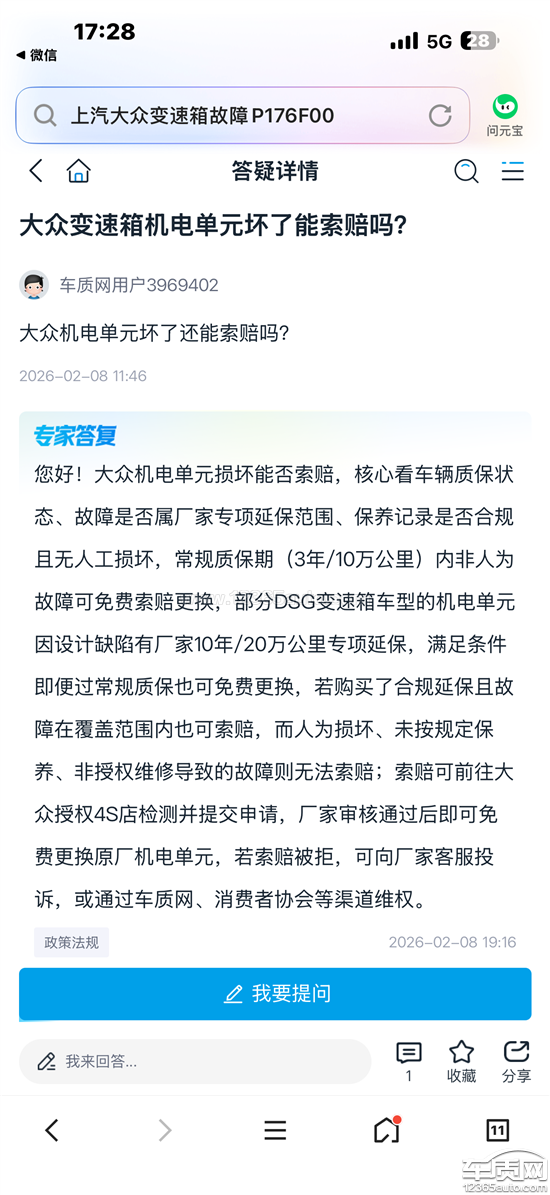This screenshot has width=550, height=1195.
Task: Open the browser home button
Action: [x=387, y=1129]
